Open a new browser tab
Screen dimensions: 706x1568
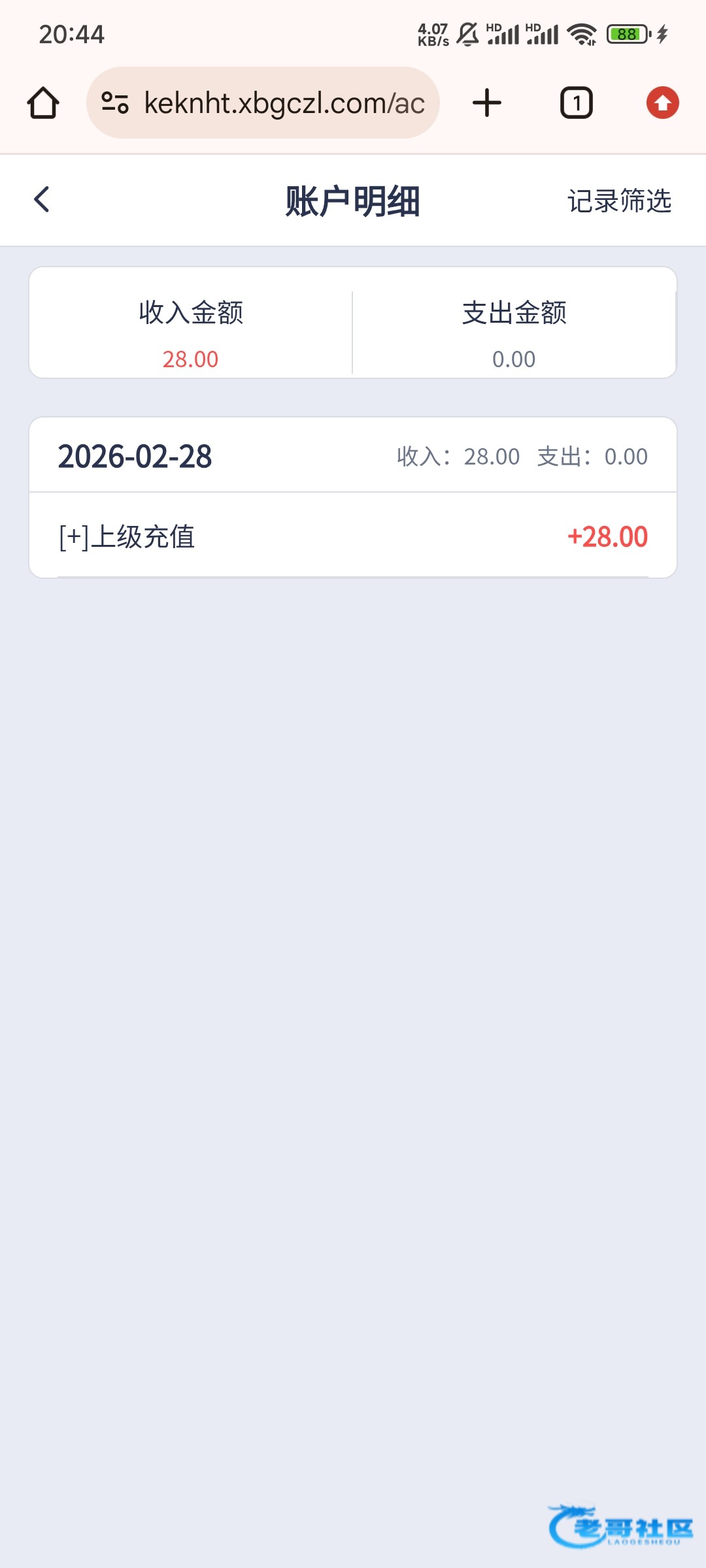tap(487, 103)
